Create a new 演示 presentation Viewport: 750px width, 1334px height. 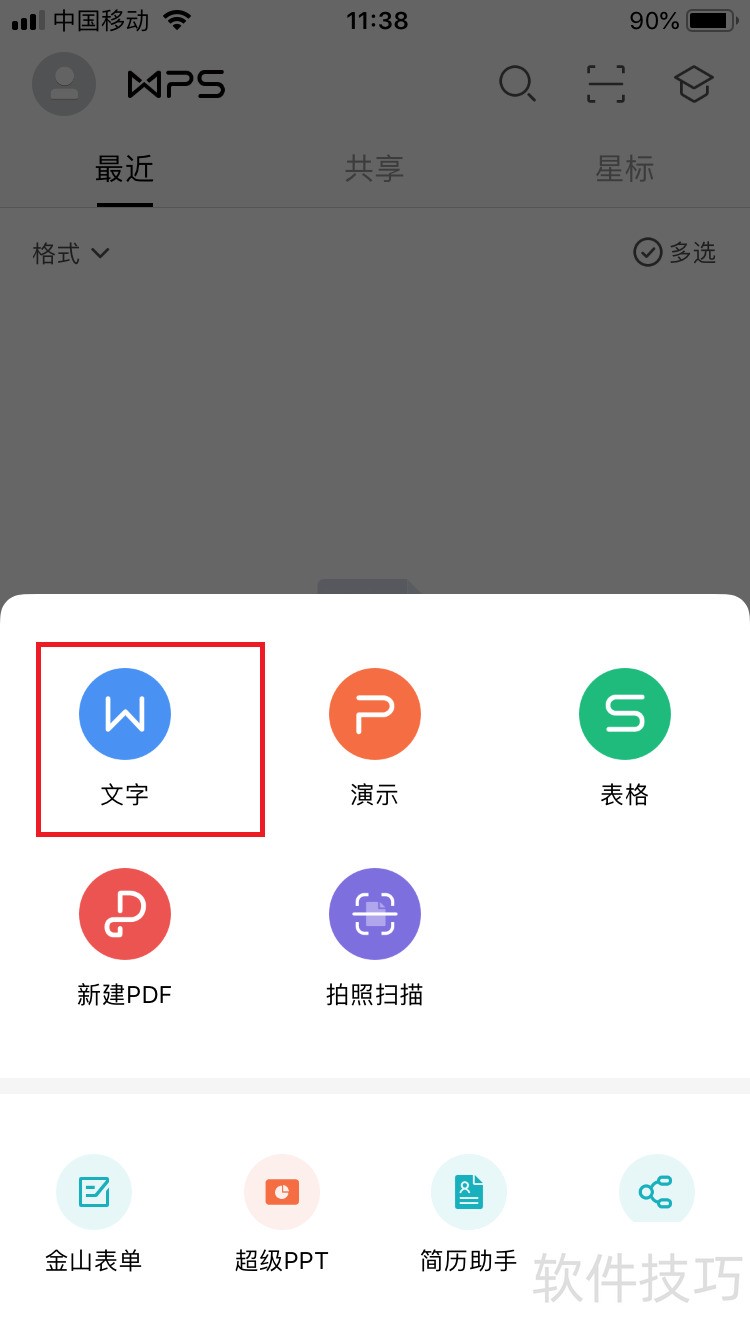tap(374, 713)
